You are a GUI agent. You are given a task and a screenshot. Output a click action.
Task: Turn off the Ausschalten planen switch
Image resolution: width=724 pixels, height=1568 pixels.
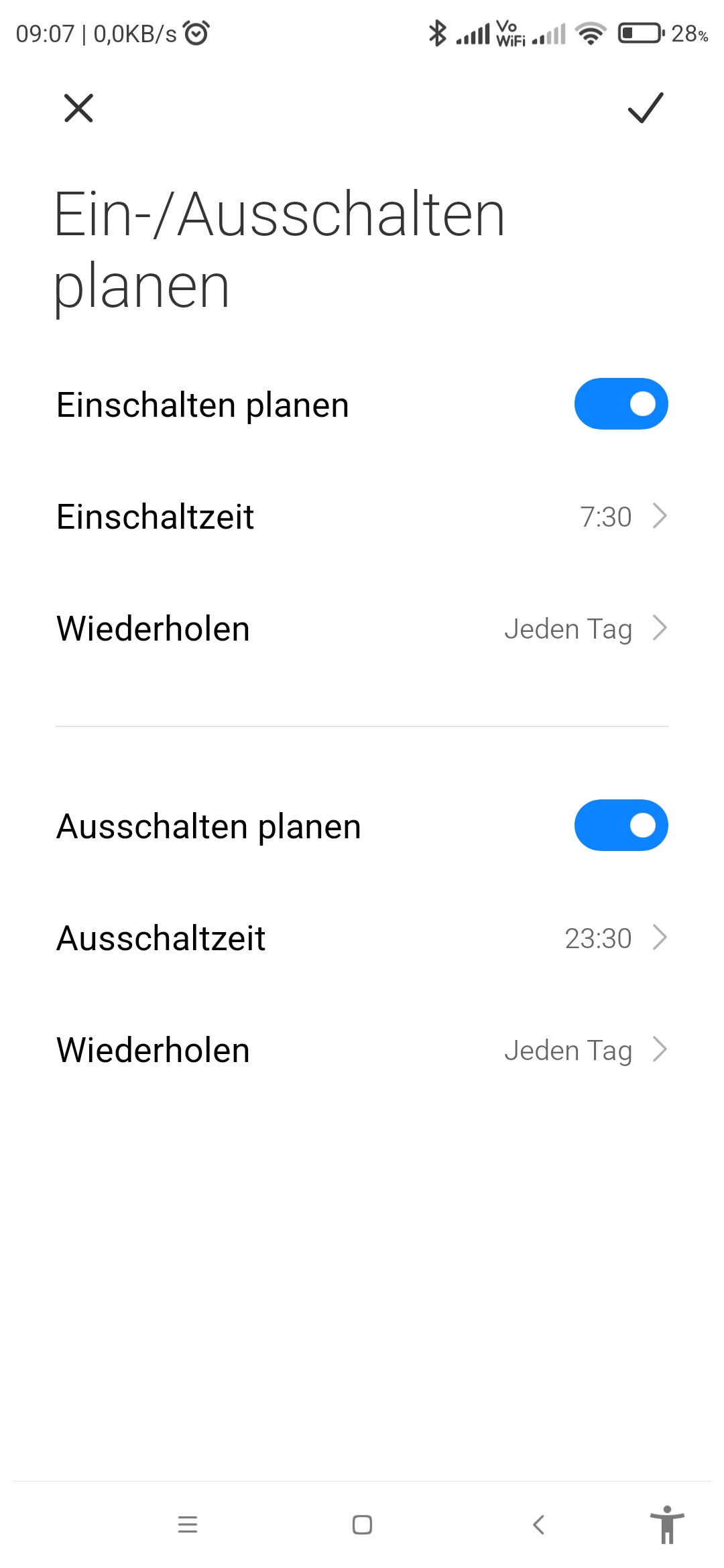pos(621,825)
